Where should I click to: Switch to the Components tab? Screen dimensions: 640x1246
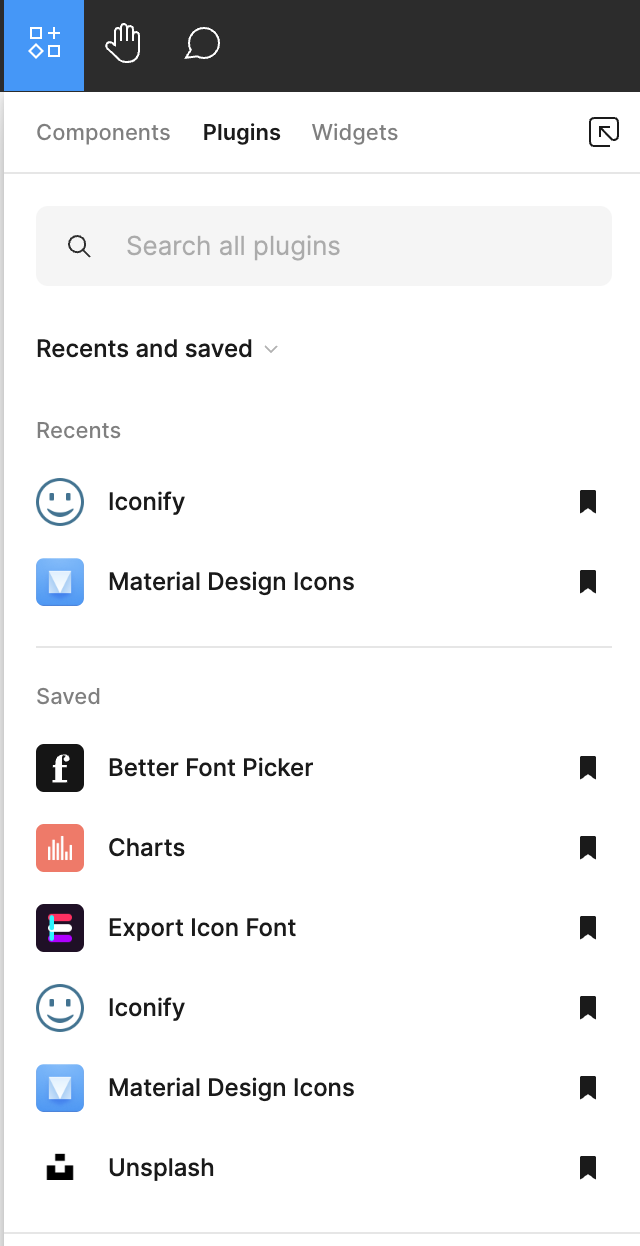[103, 132]
